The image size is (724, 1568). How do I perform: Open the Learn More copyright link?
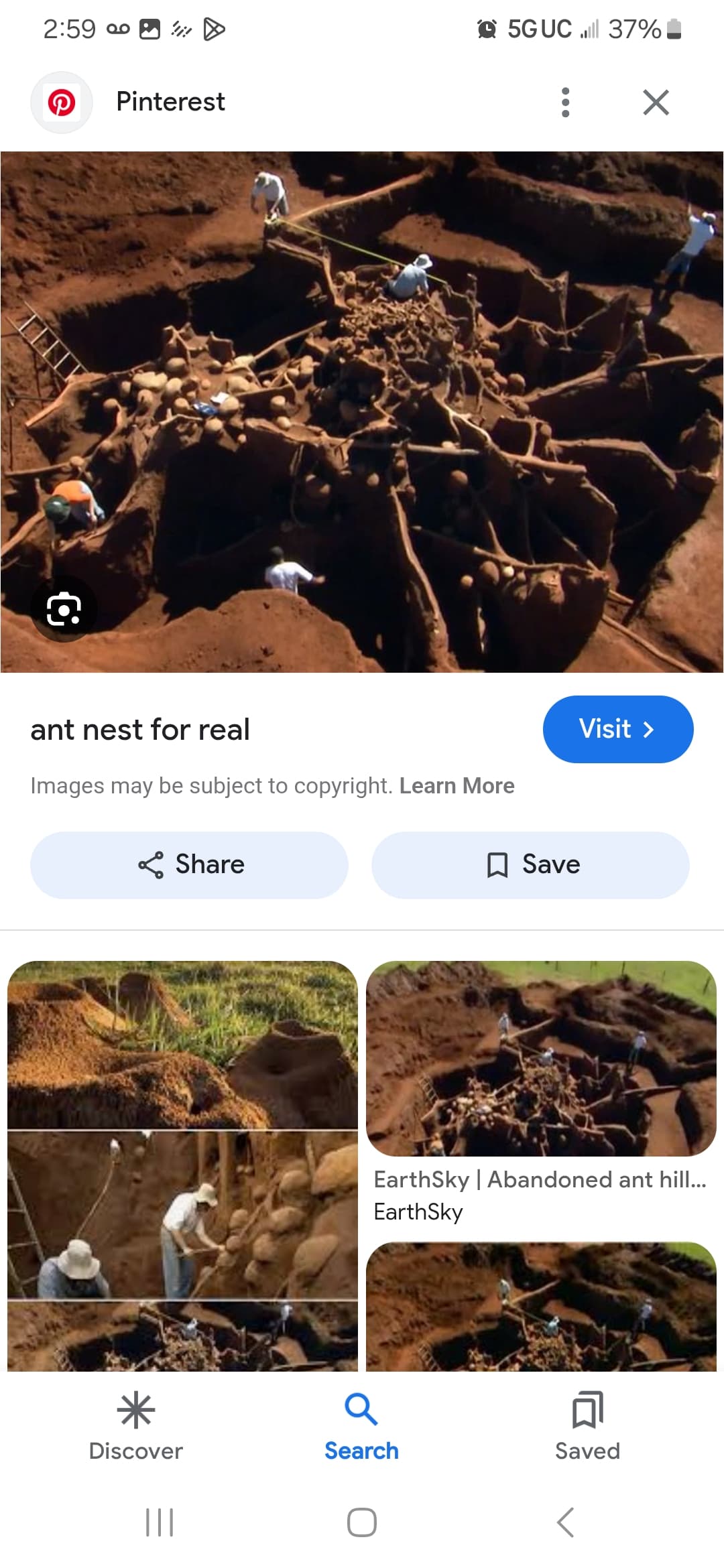[457, 785]
